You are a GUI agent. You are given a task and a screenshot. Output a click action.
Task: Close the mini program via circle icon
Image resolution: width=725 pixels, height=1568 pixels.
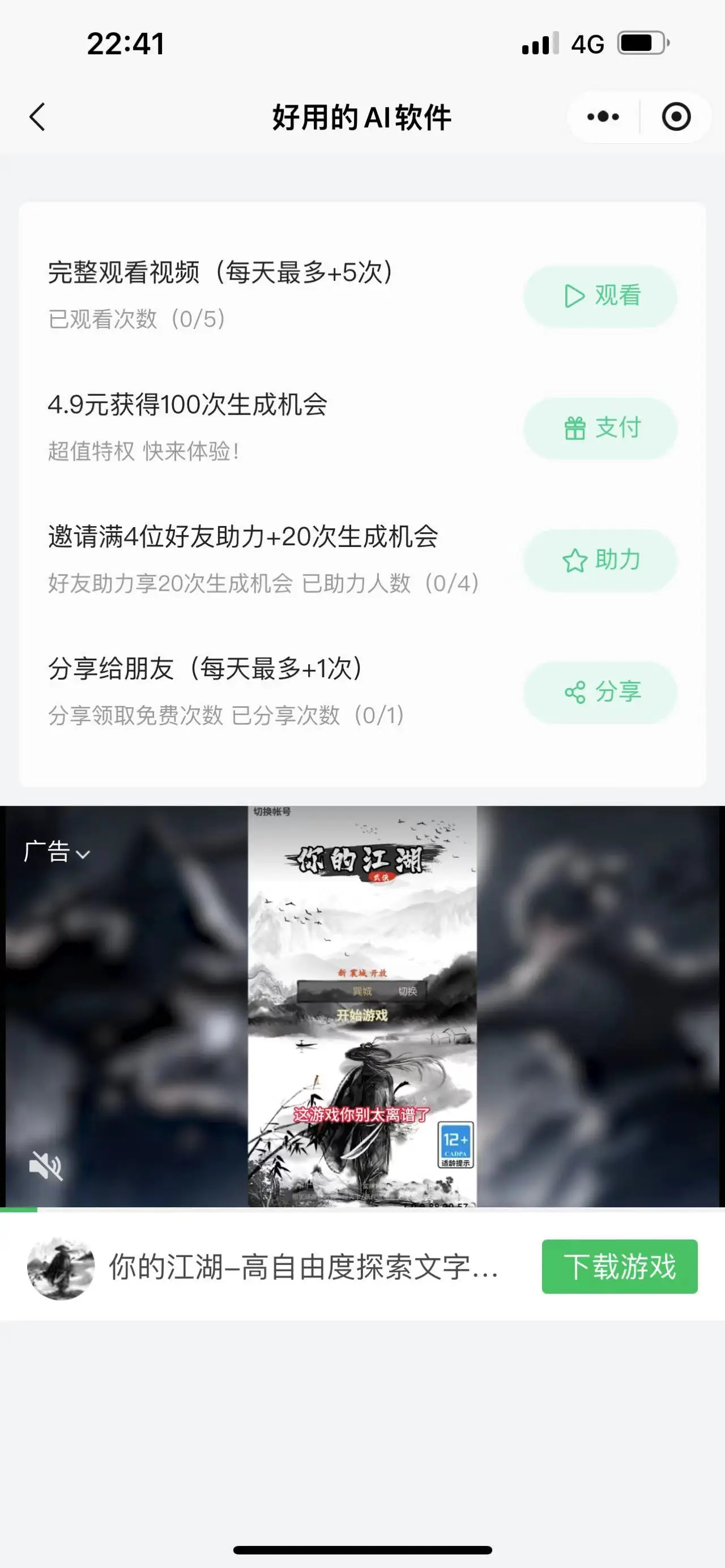676,117
